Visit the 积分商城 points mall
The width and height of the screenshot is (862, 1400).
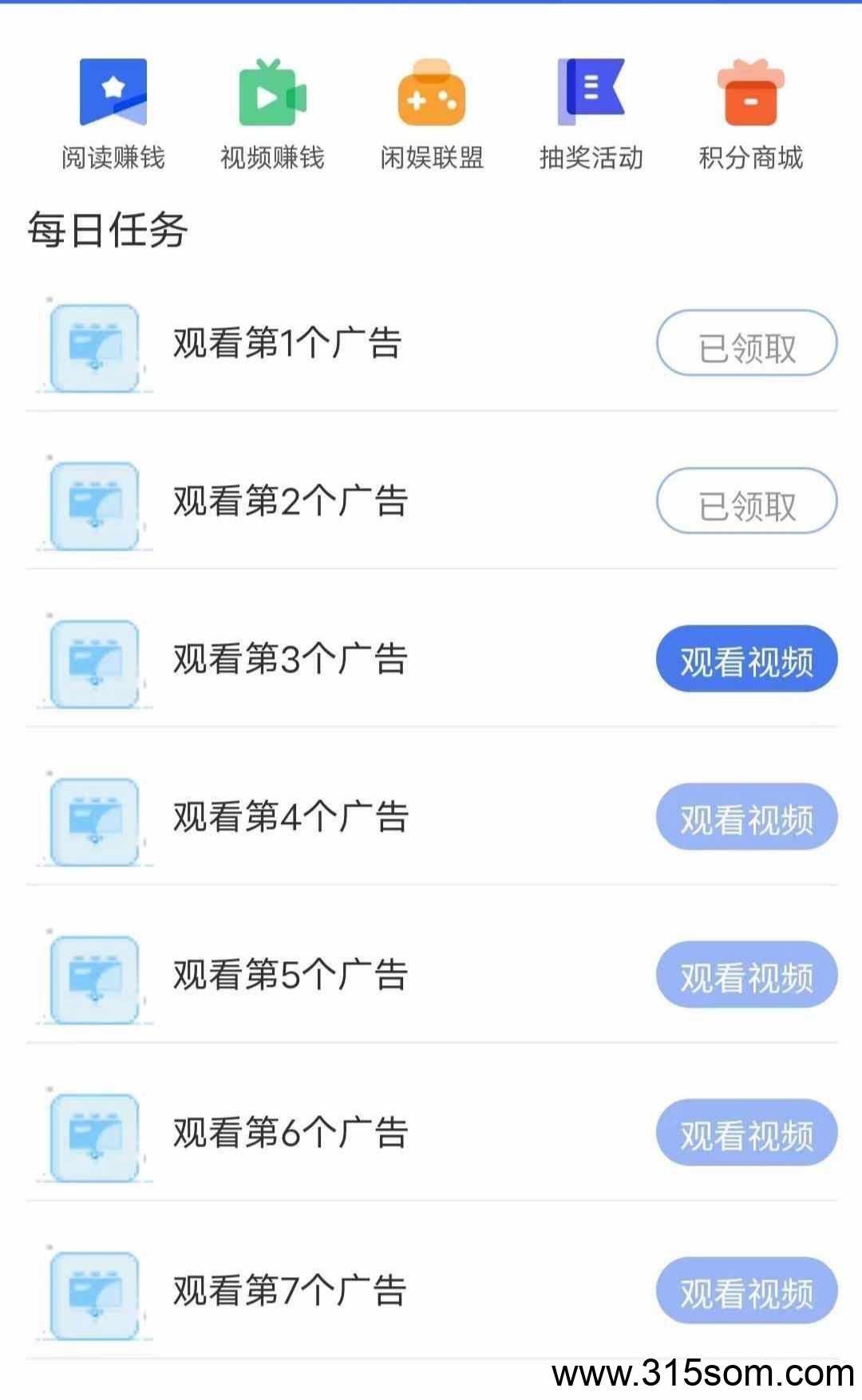[750, 113]
